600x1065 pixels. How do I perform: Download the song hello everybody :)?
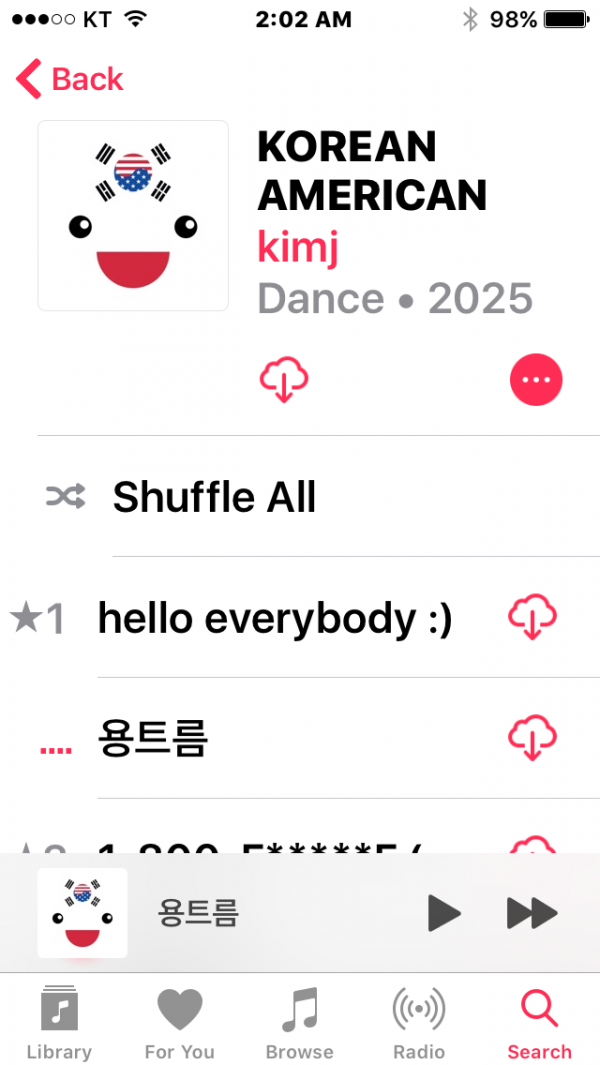point(532,617)
